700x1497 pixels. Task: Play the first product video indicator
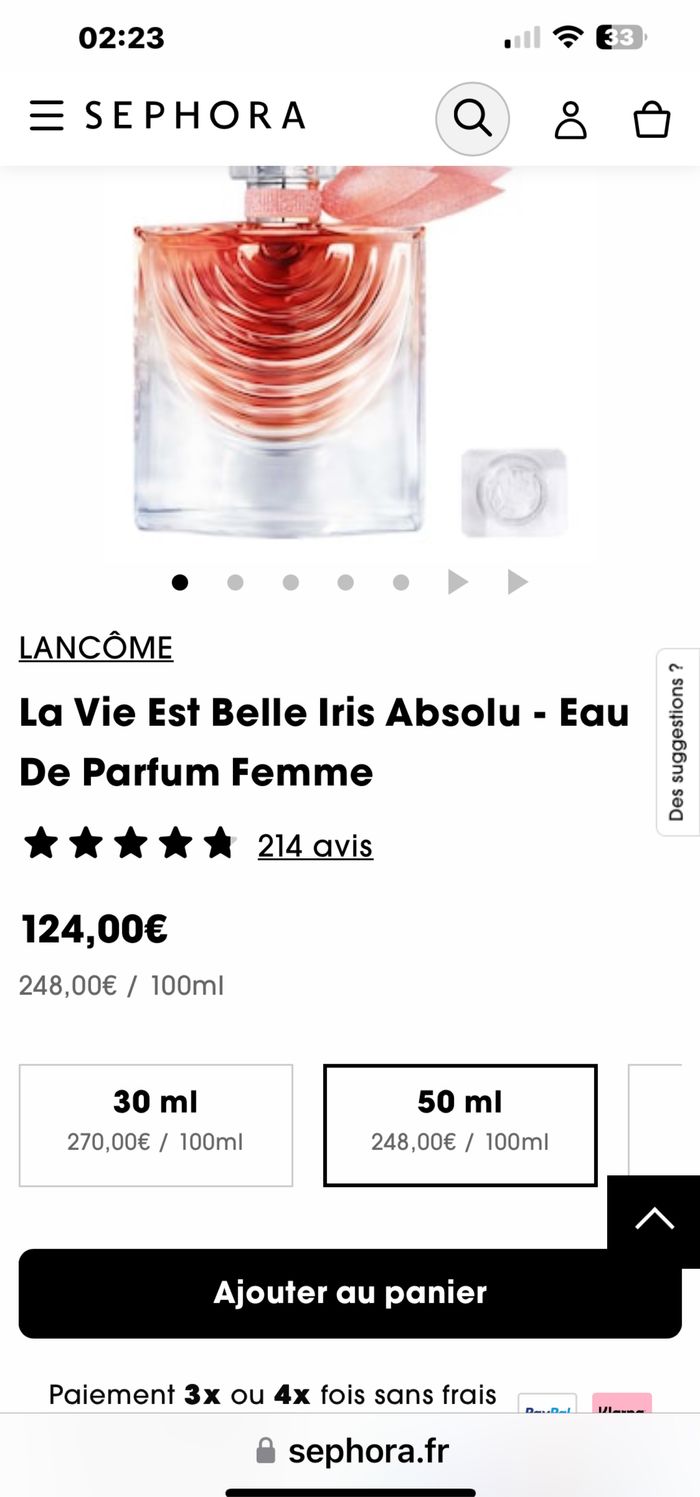click(457, 582)
